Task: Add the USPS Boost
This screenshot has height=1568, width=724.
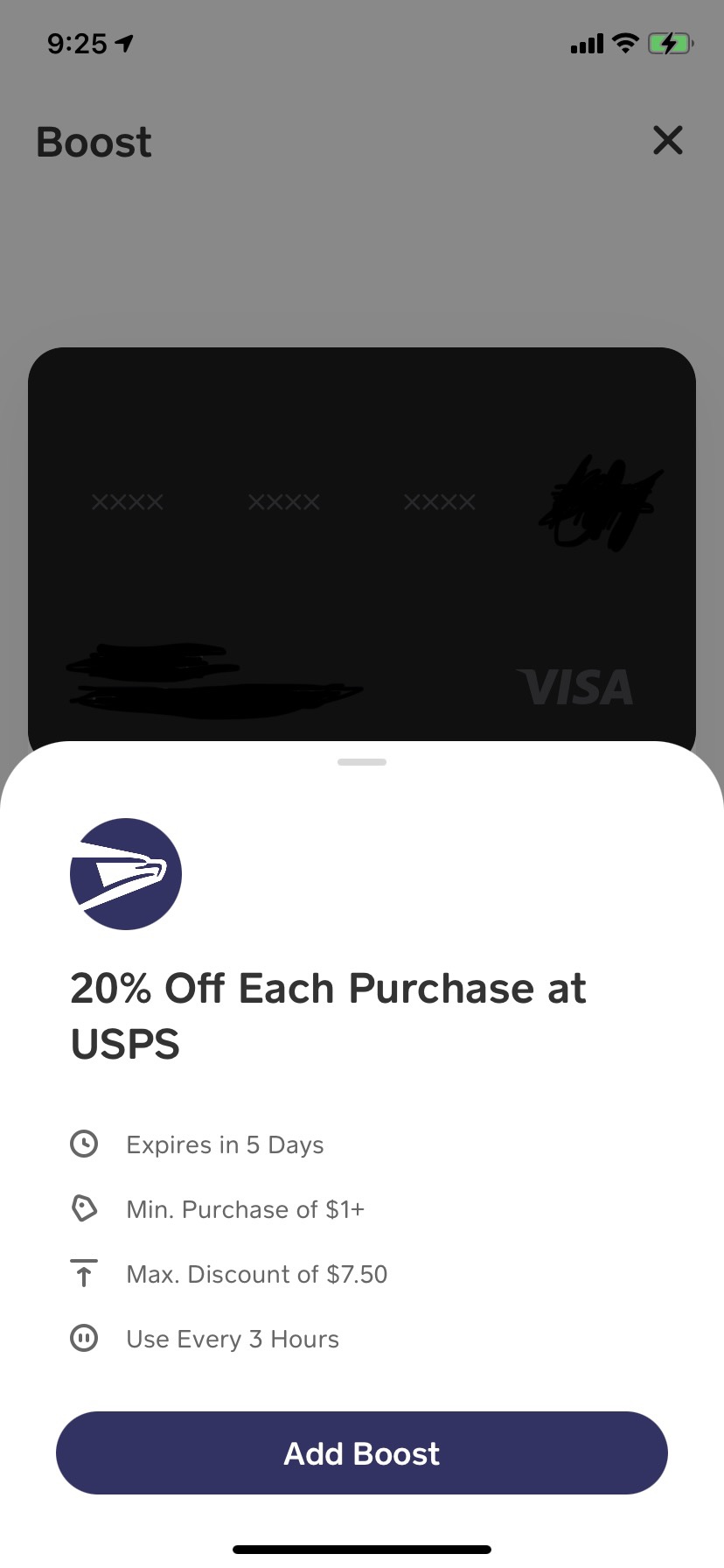Action: tap(362, 1452)
